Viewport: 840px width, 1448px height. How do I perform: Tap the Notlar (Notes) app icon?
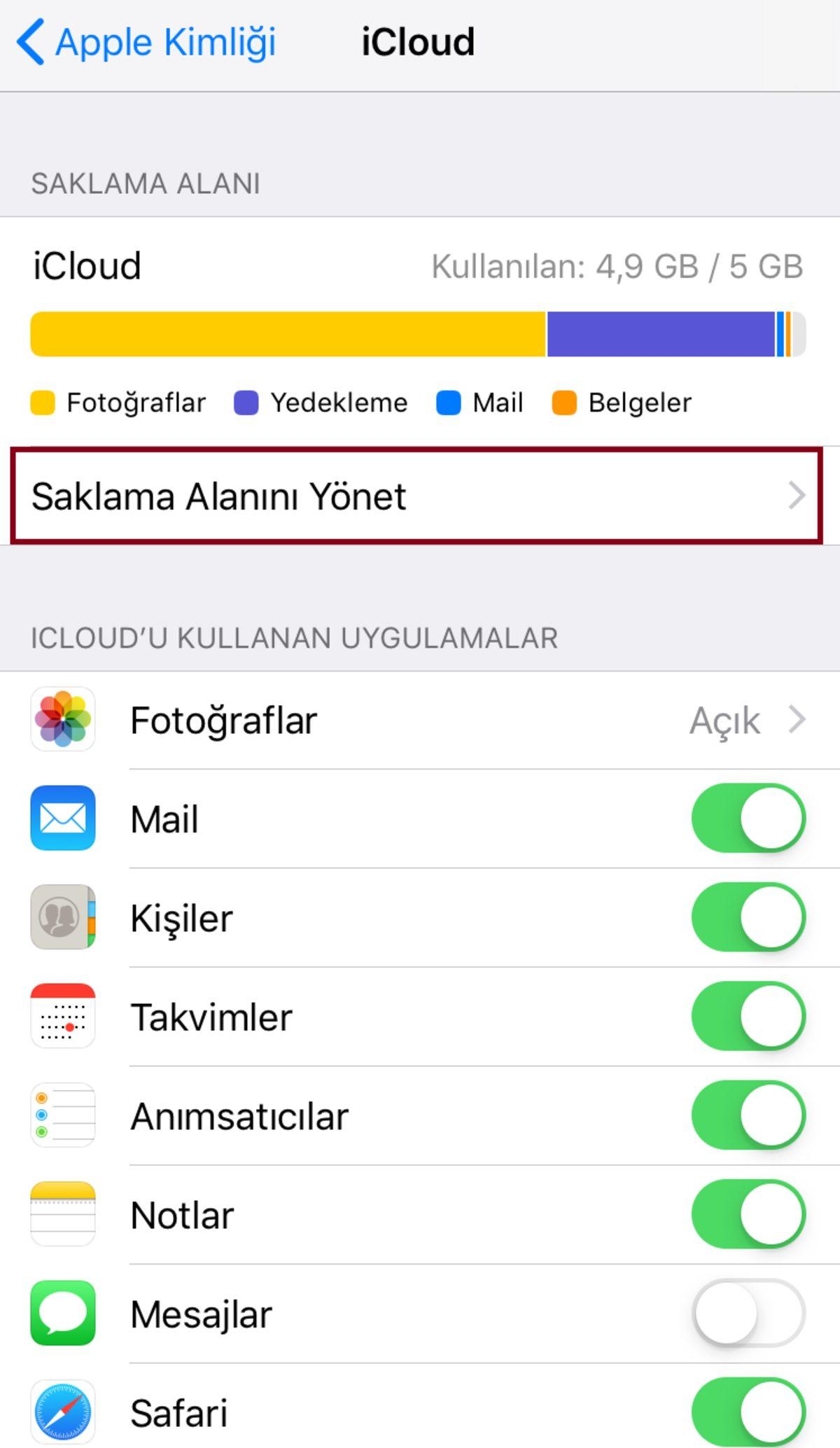pos(62,1216)
